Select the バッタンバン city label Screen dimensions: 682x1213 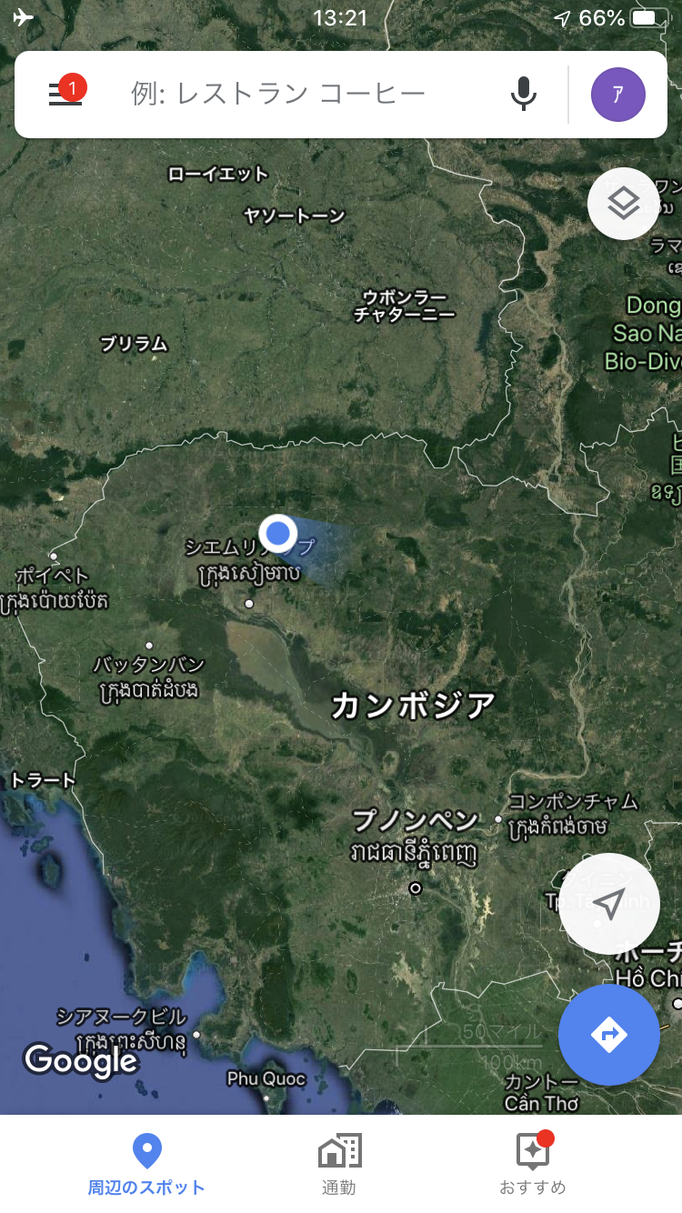[x=149, y=664]
